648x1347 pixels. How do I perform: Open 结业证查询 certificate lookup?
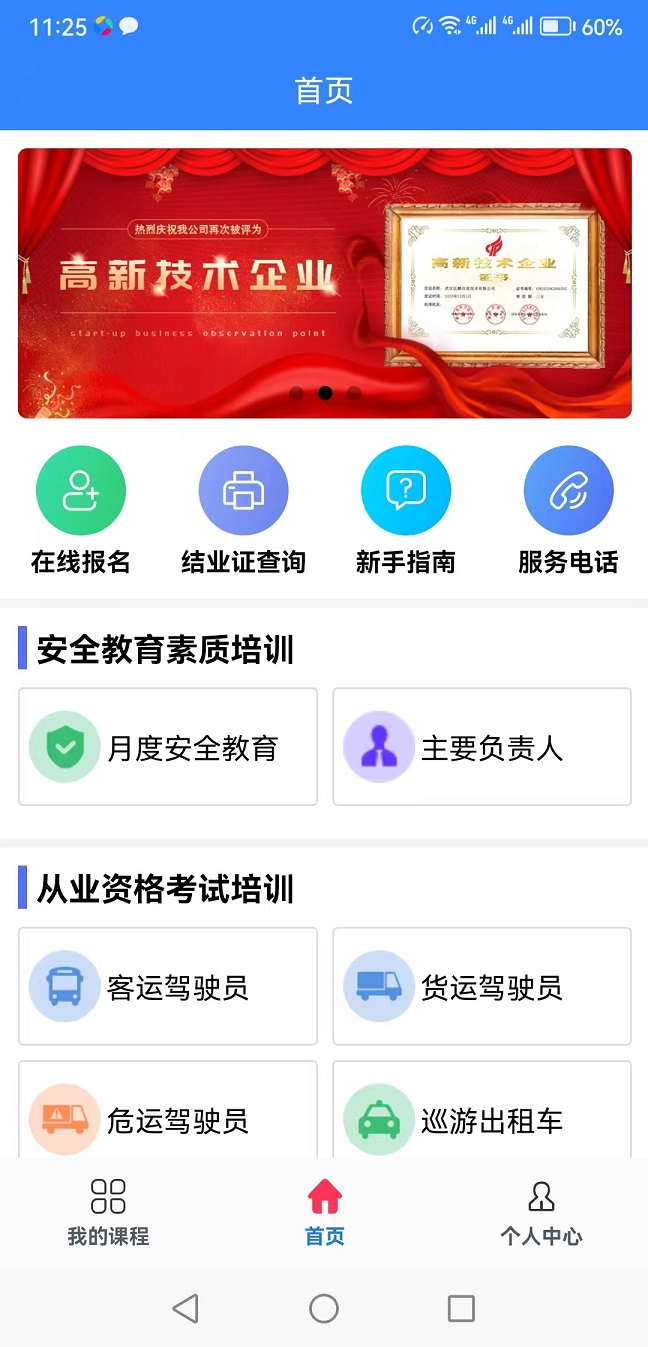click(243, 510)
